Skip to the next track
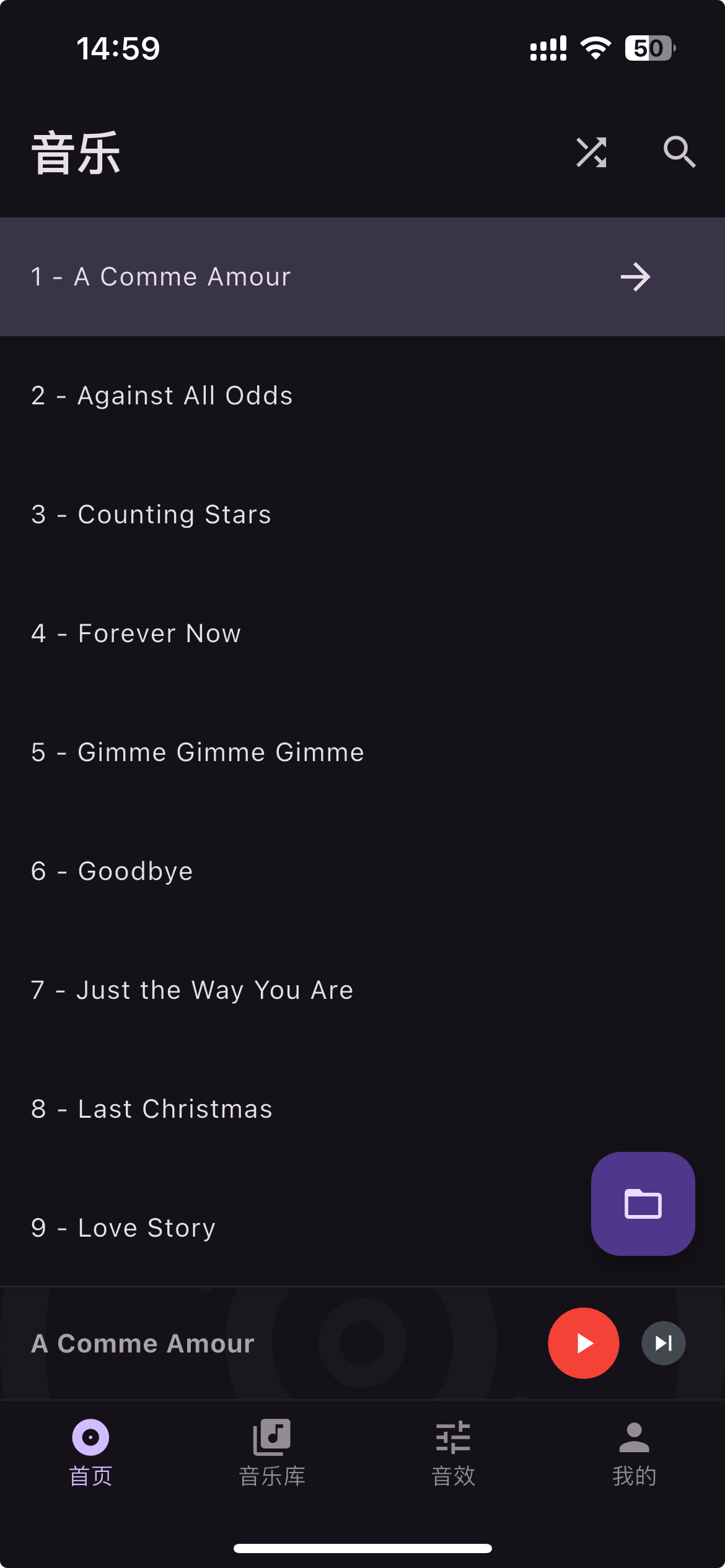The image size is (725, 1568). pyautogui.click(x=663, y=1343)
